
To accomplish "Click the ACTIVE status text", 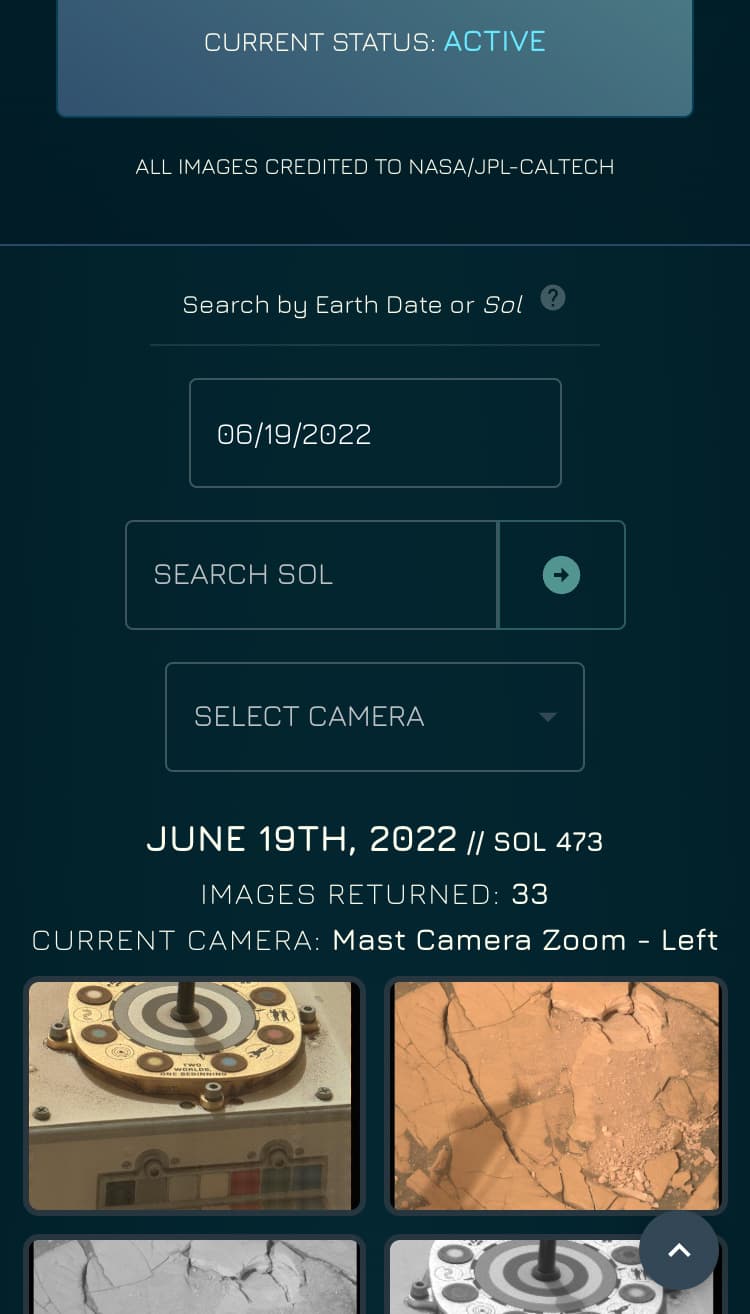I will (494, 41).
